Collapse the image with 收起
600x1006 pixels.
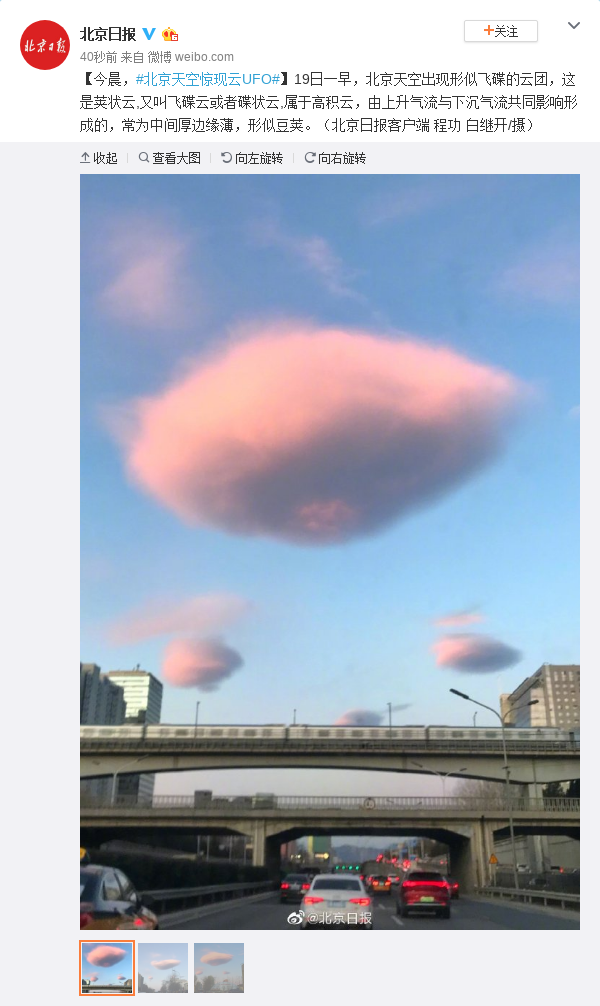click(99, 158)
